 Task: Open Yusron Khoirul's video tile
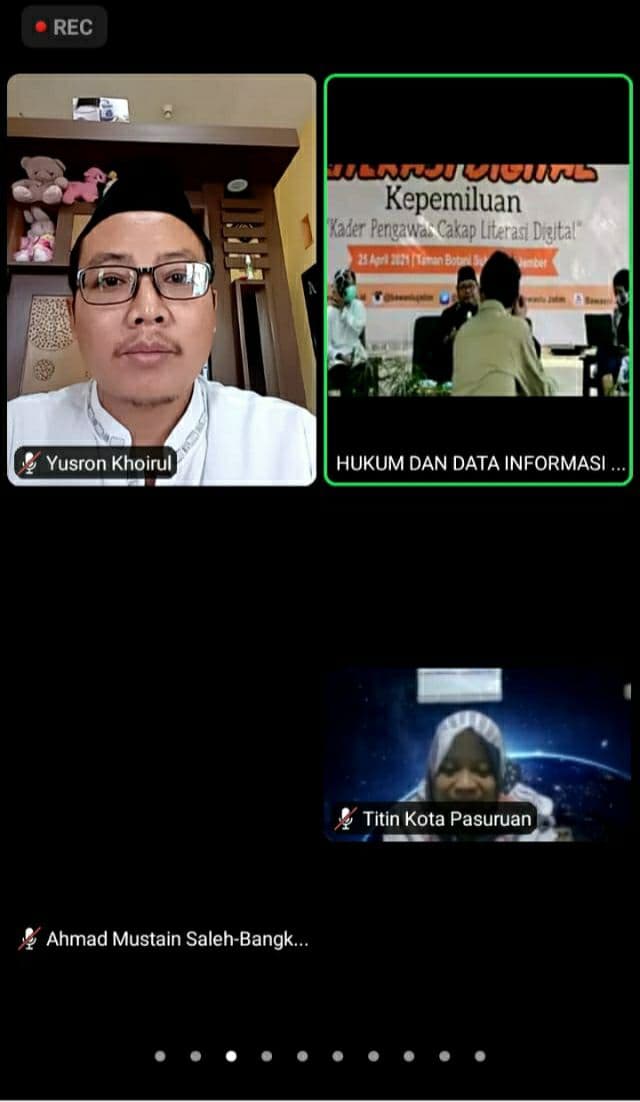[161, 280]
